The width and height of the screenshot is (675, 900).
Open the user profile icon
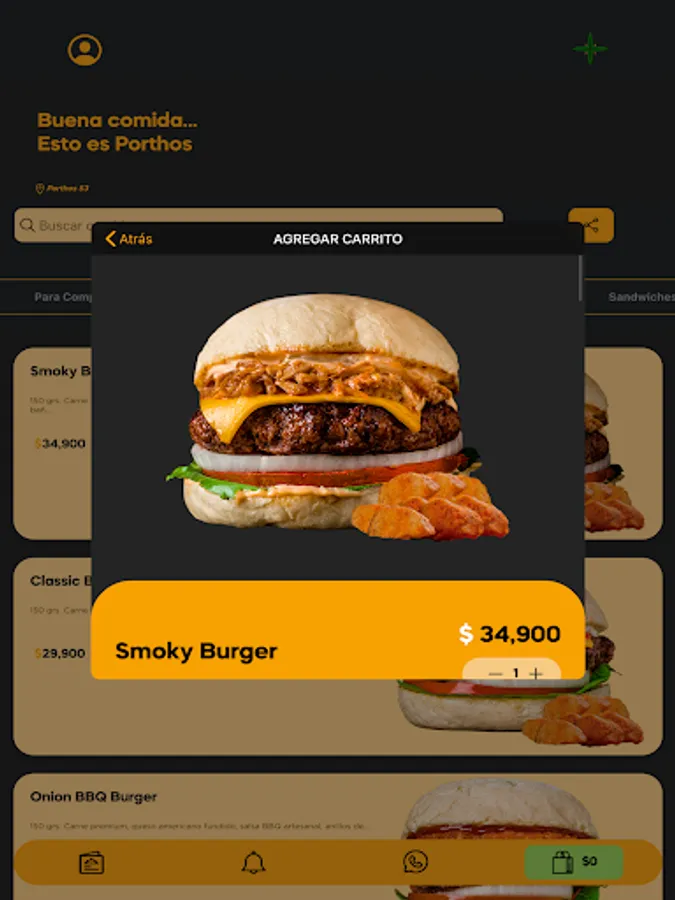point(84,50)
